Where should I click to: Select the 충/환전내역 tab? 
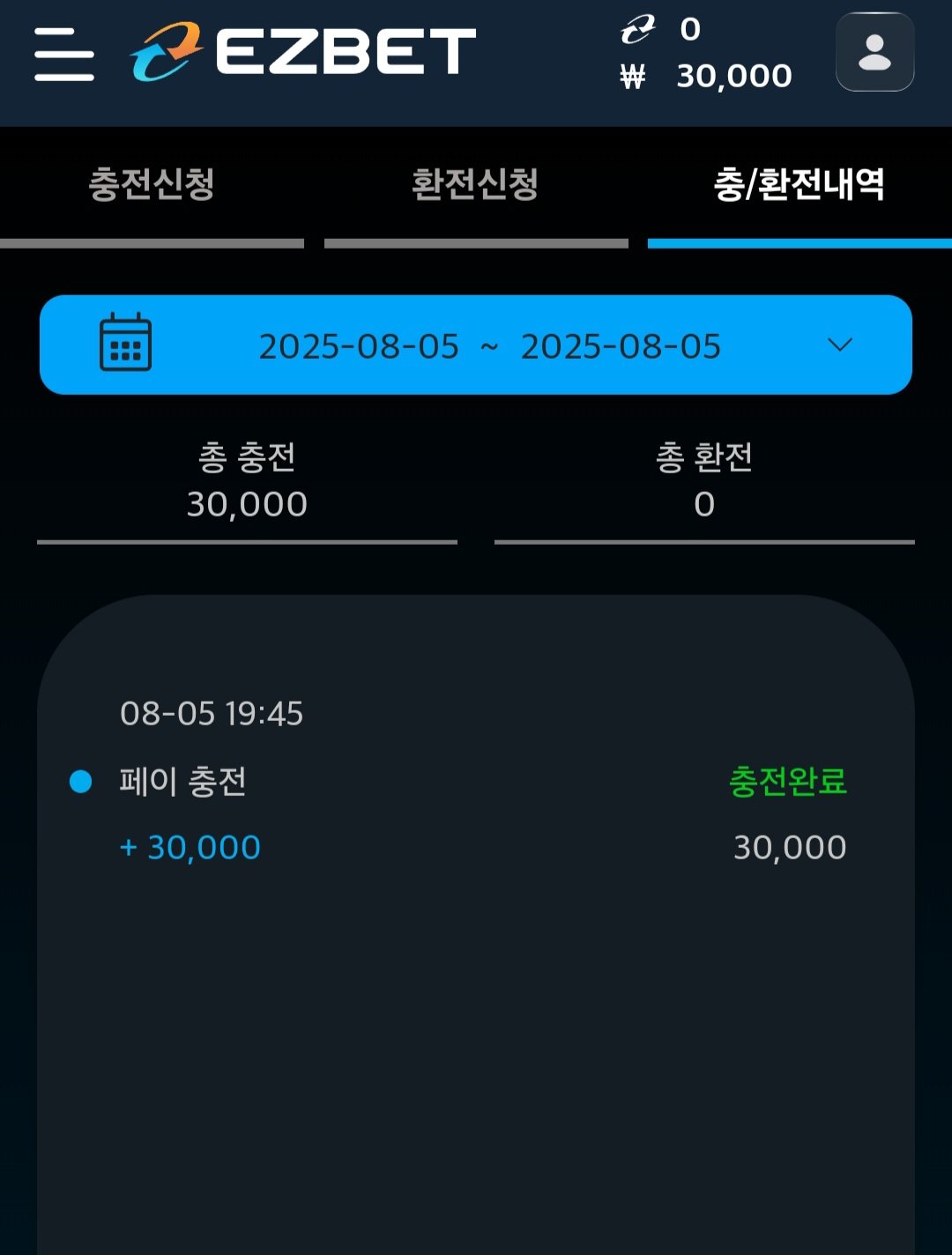[800, 185]
